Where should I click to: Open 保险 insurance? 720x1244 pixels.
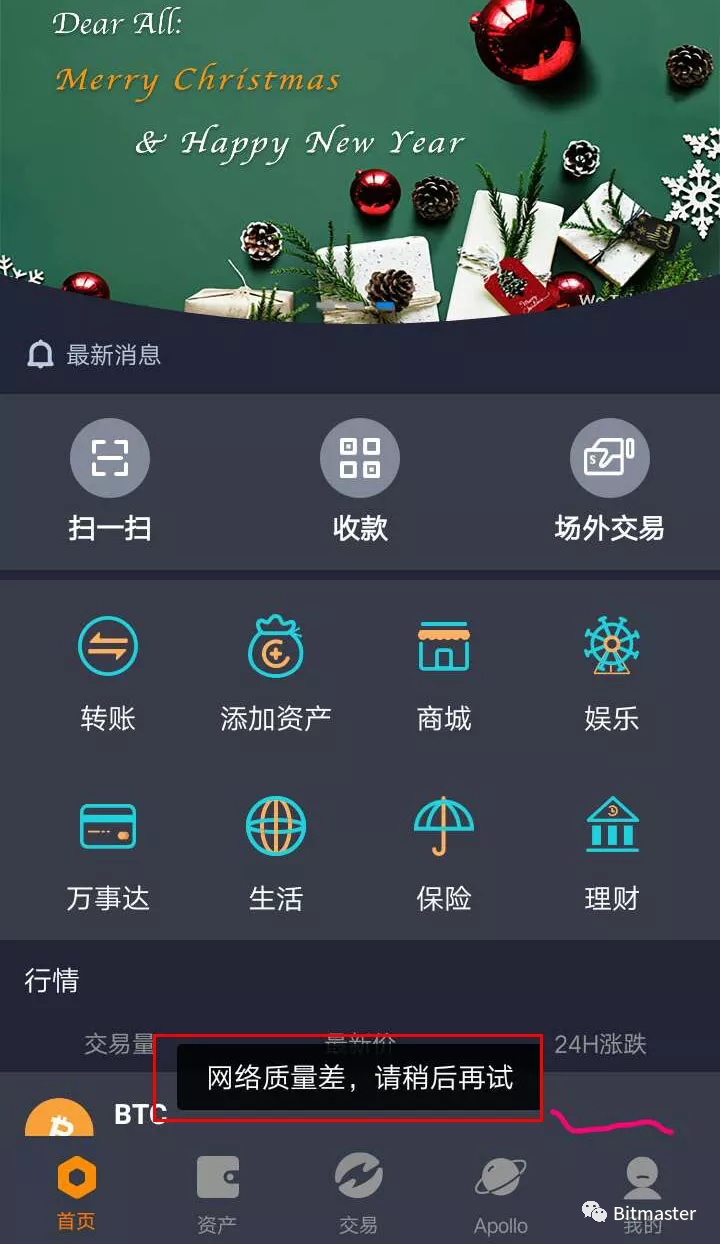coord(443,850)
